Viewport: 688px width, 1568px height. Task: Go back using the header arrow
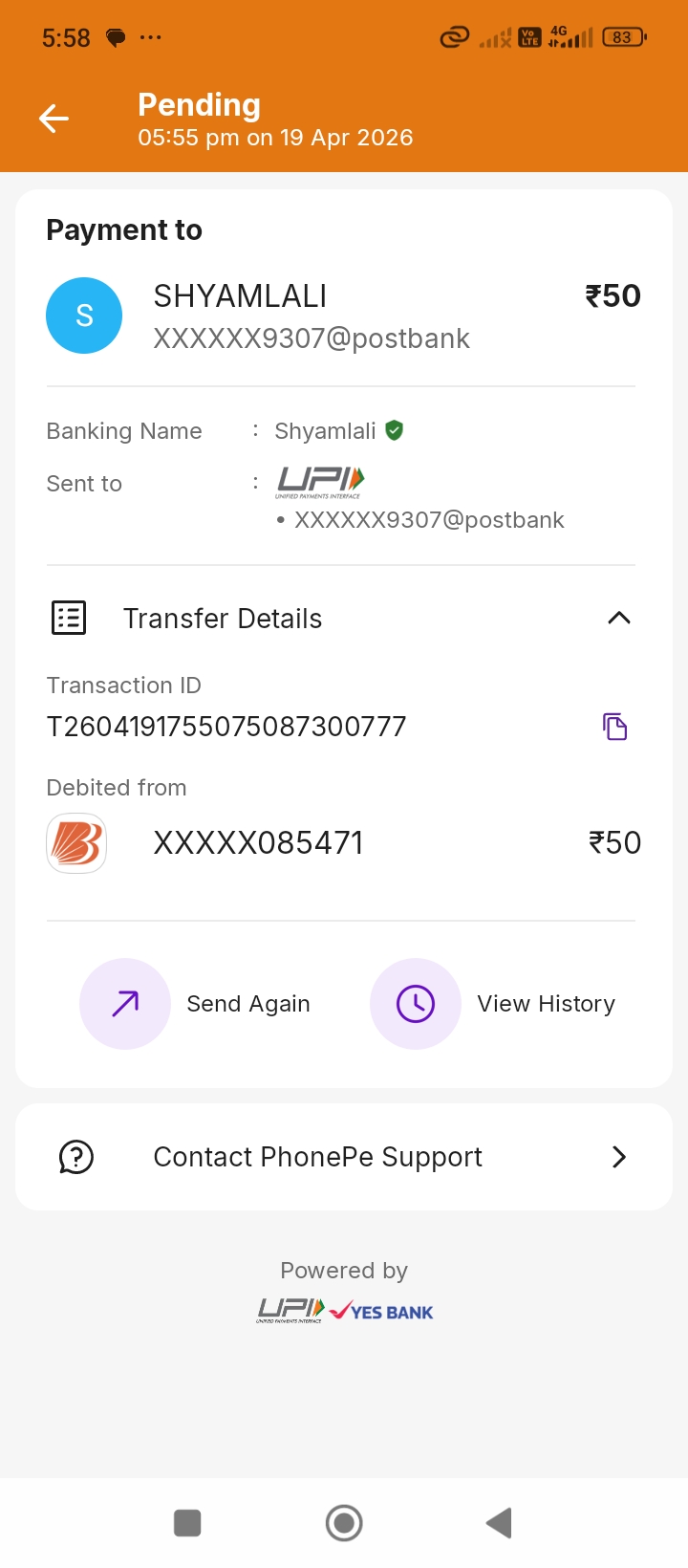(x=54, y=119)
